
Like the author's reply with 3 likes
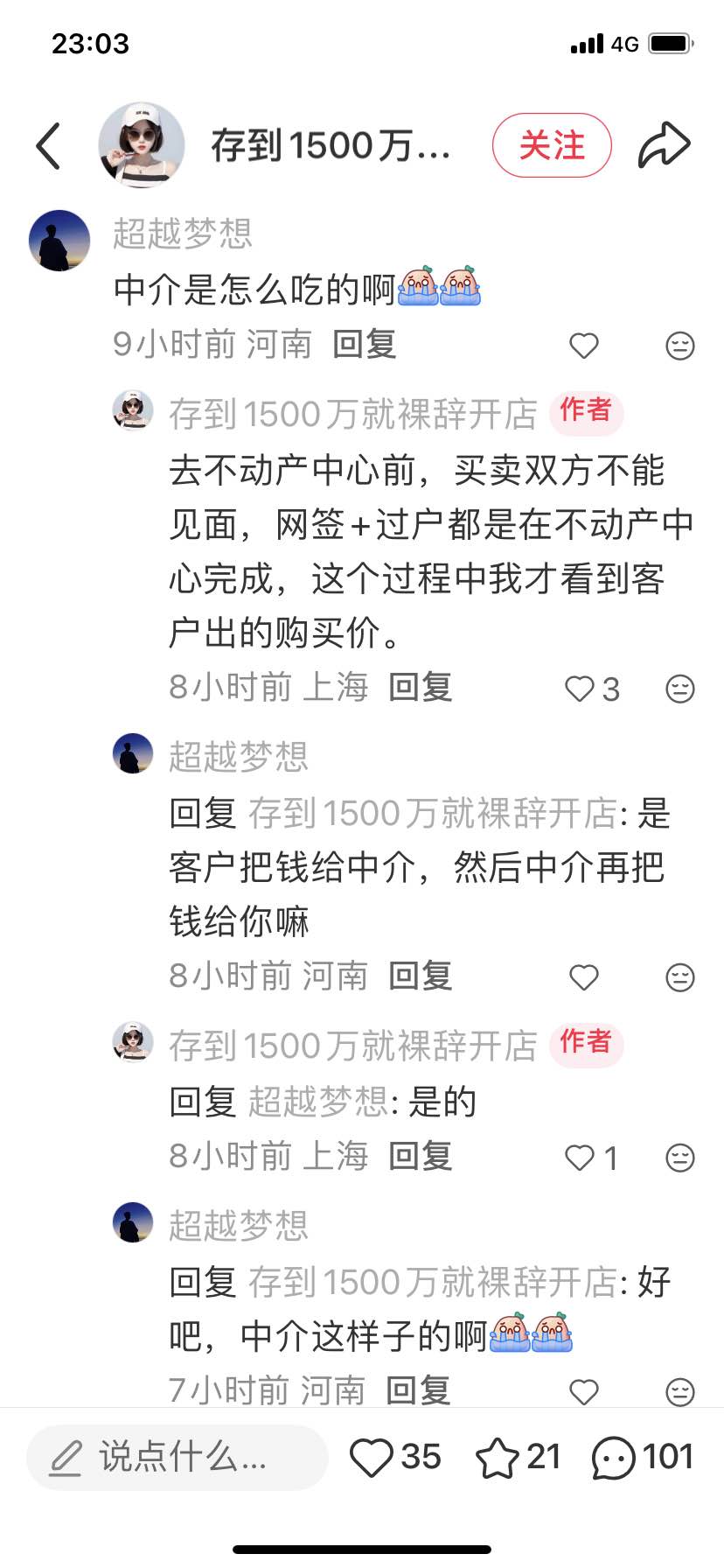pyautogui.click(x=580, y=689)
